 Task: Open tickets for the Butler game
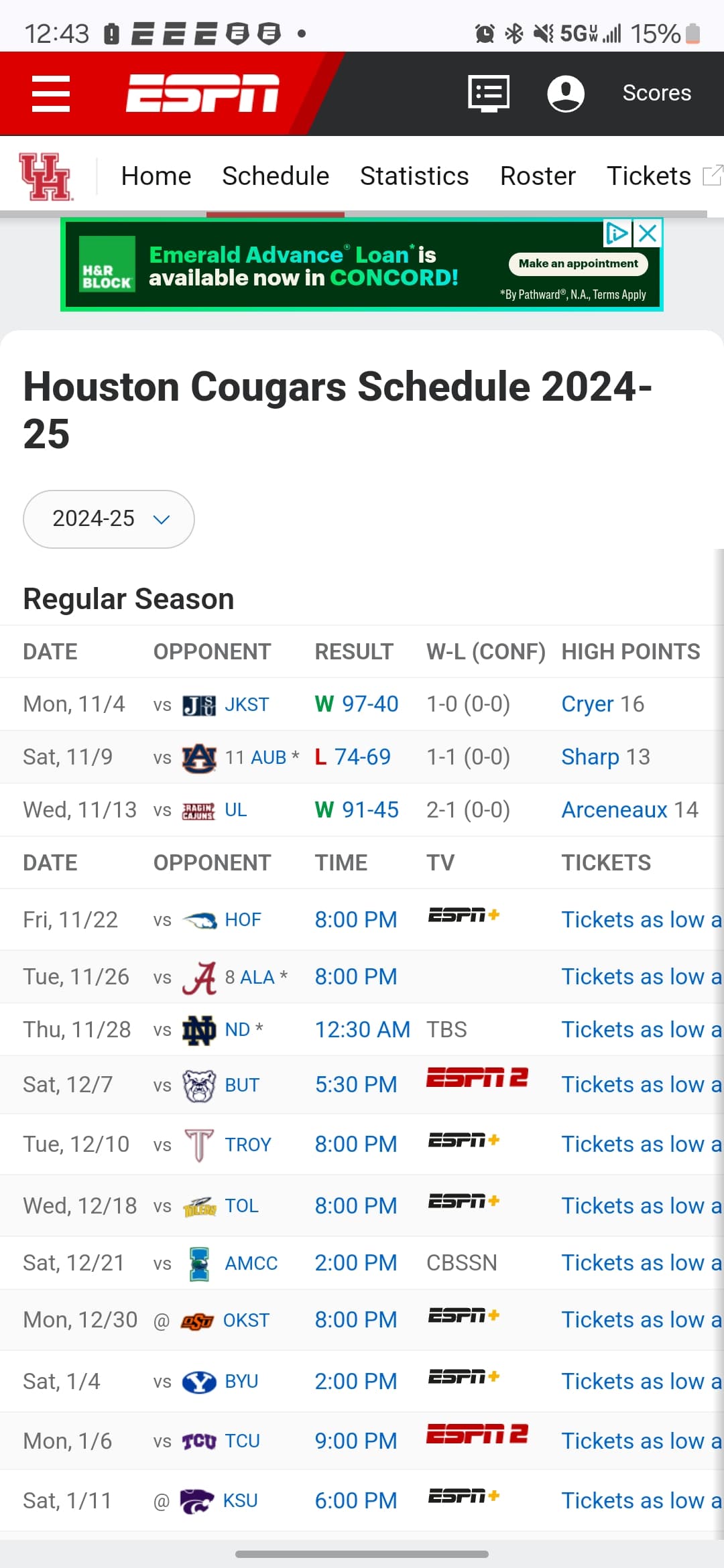642,1085
